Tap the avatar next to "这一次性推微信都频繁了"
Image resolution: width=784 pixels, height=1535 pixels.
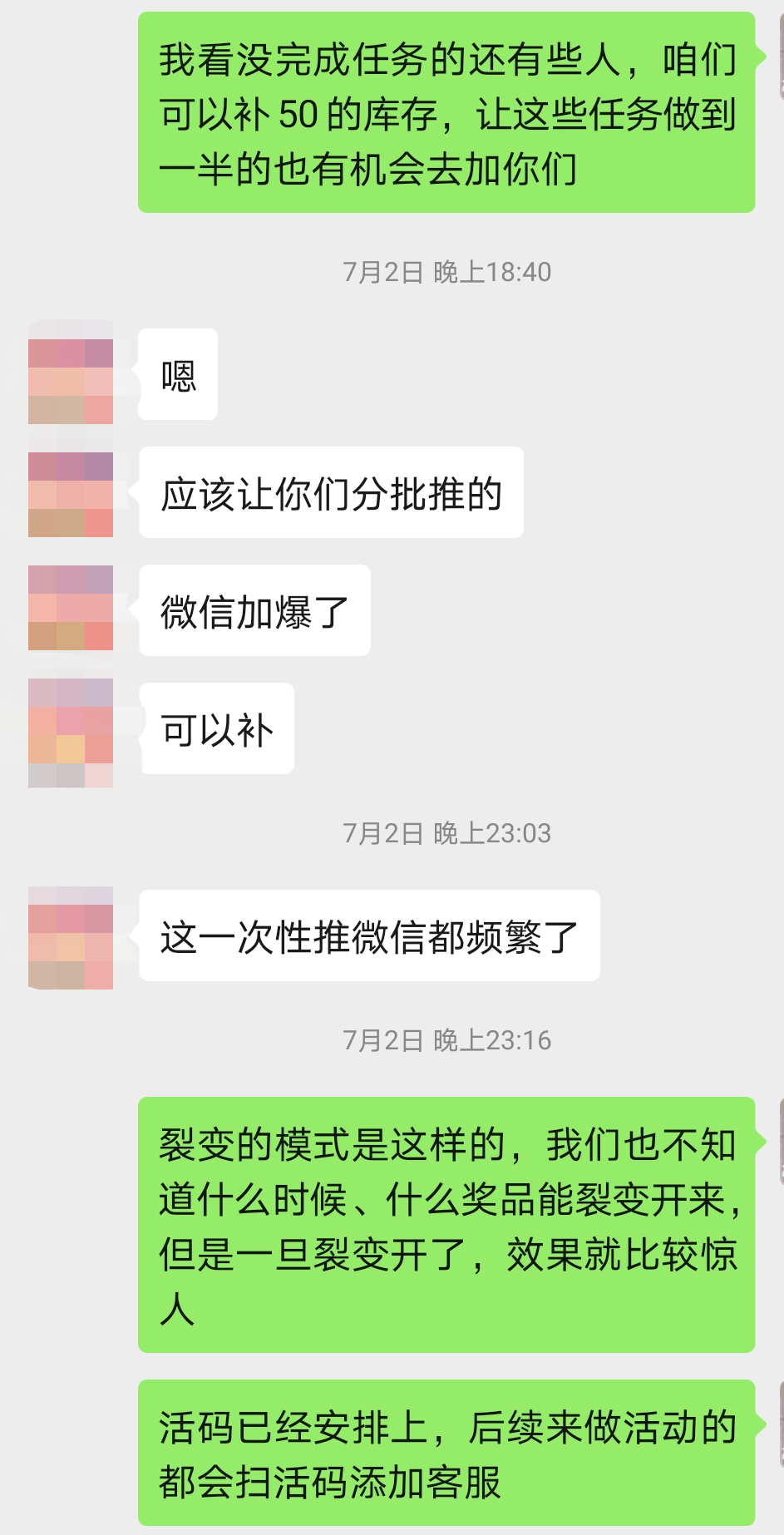pos(71,937)
